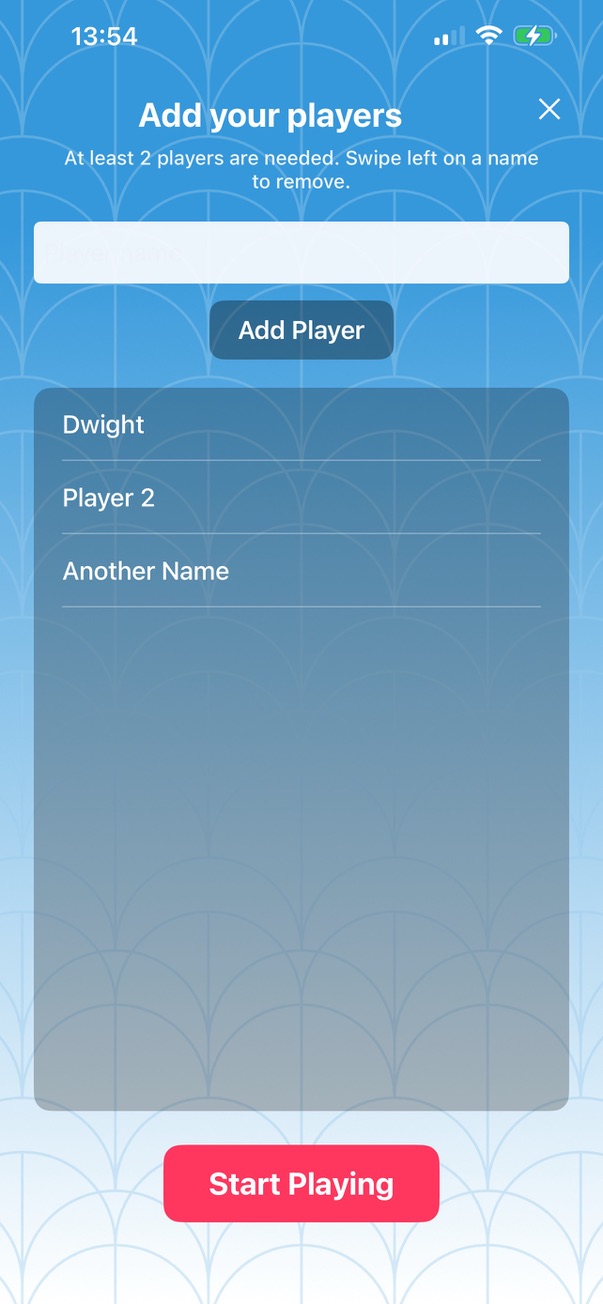
Task: Focus the player name text field
Action: tap(301, 252)
